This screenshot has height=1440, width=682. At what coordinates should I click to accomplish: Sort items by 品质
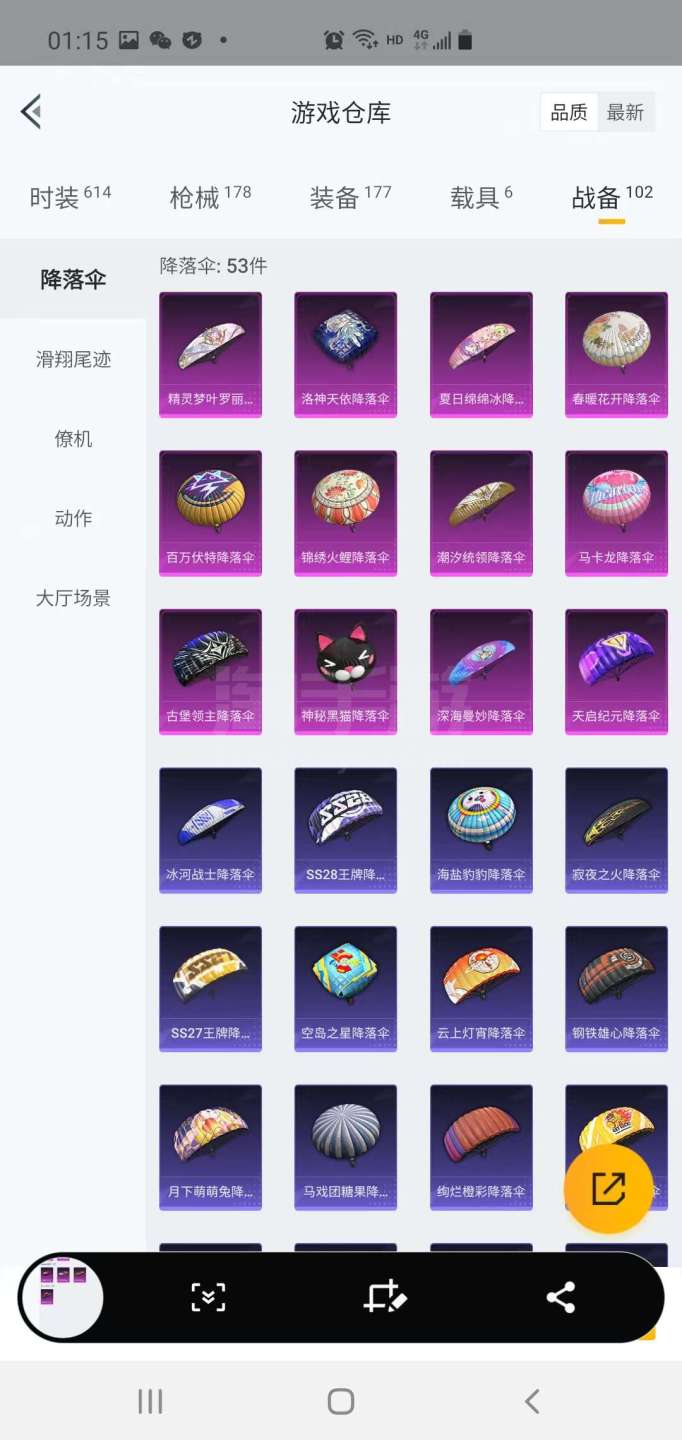point(569,113)
